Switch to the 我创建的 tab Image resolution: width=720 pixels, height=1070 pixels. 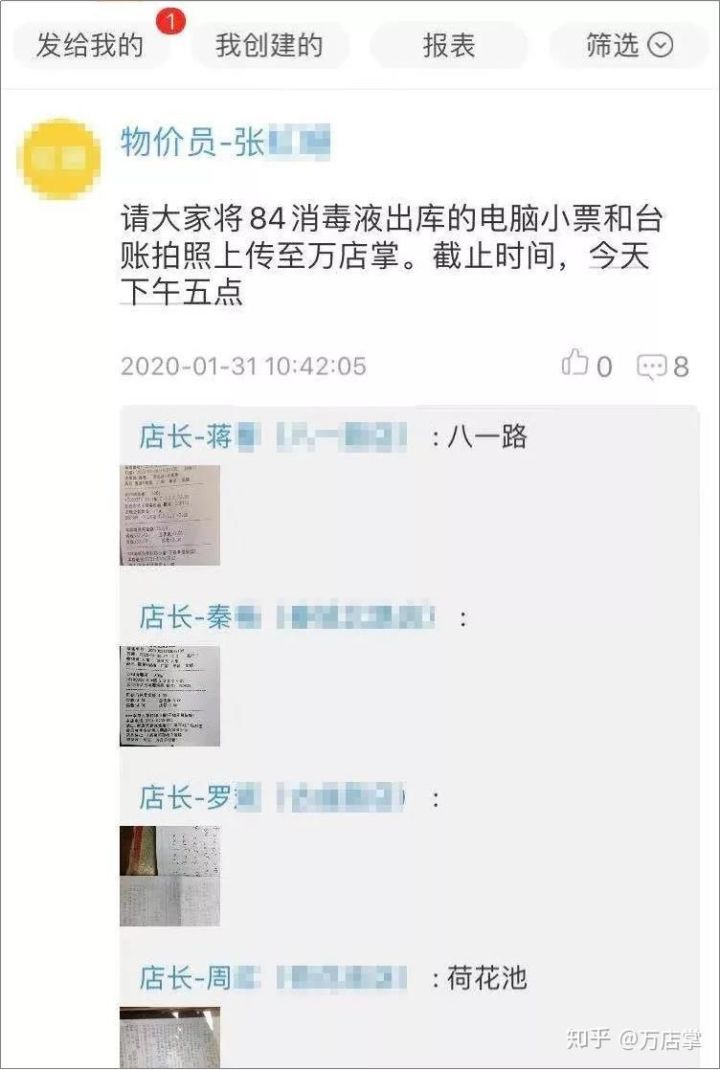269,46
